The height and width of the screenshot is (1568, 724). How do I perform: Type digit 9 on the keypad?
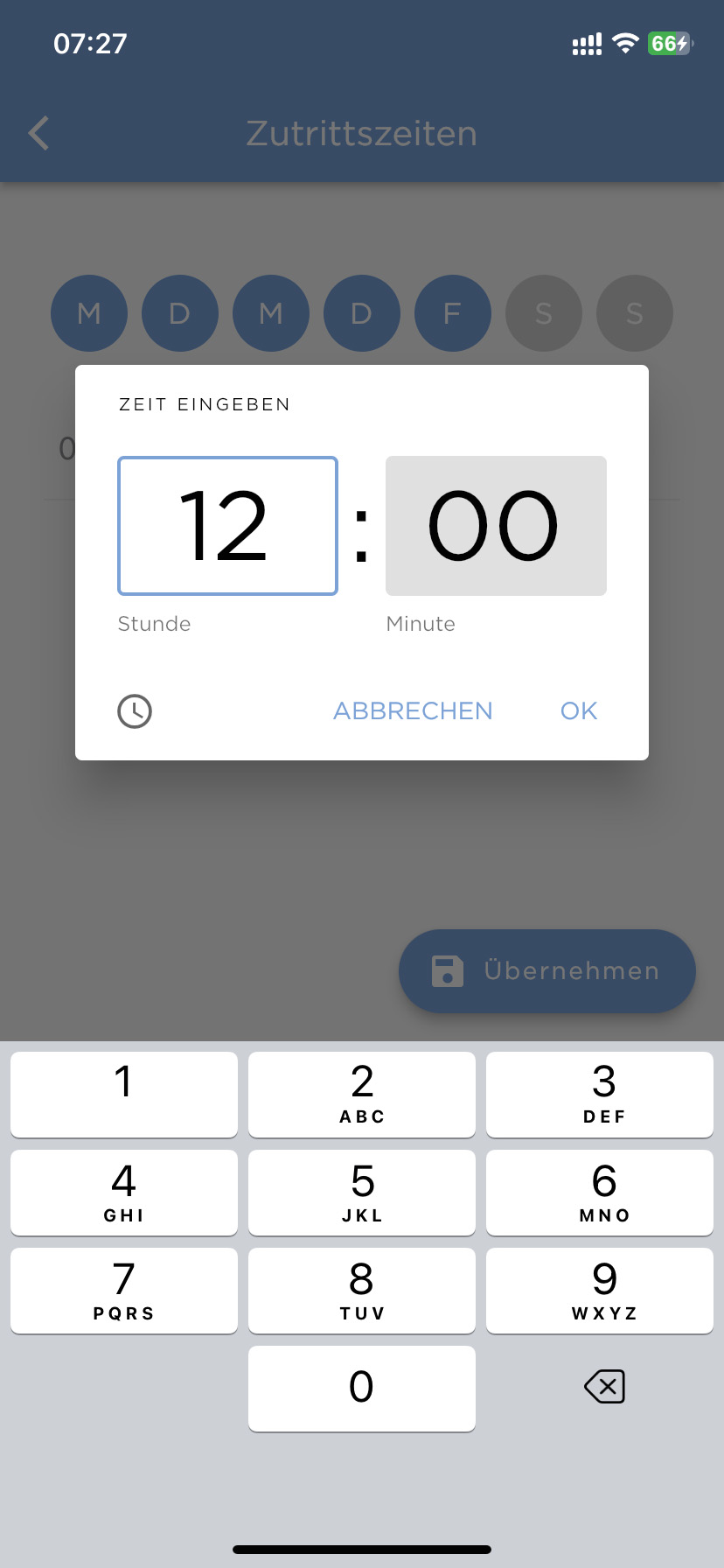coord(600,1290)
